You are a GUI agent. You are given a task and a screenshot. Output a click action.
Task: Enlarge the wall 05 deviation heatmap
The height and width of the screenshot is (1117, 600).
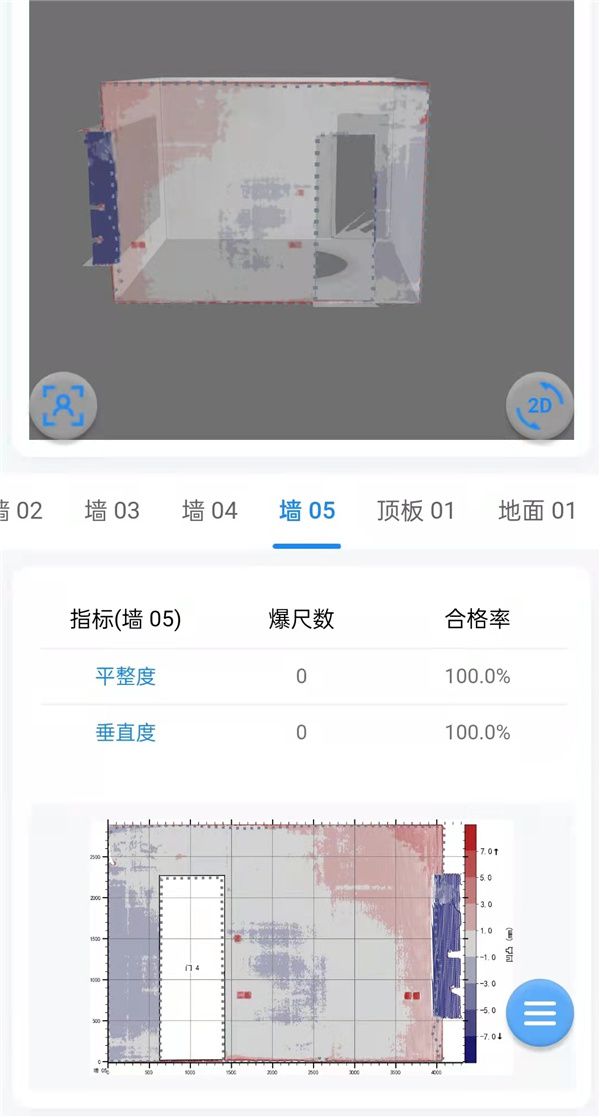click(290, 945)
